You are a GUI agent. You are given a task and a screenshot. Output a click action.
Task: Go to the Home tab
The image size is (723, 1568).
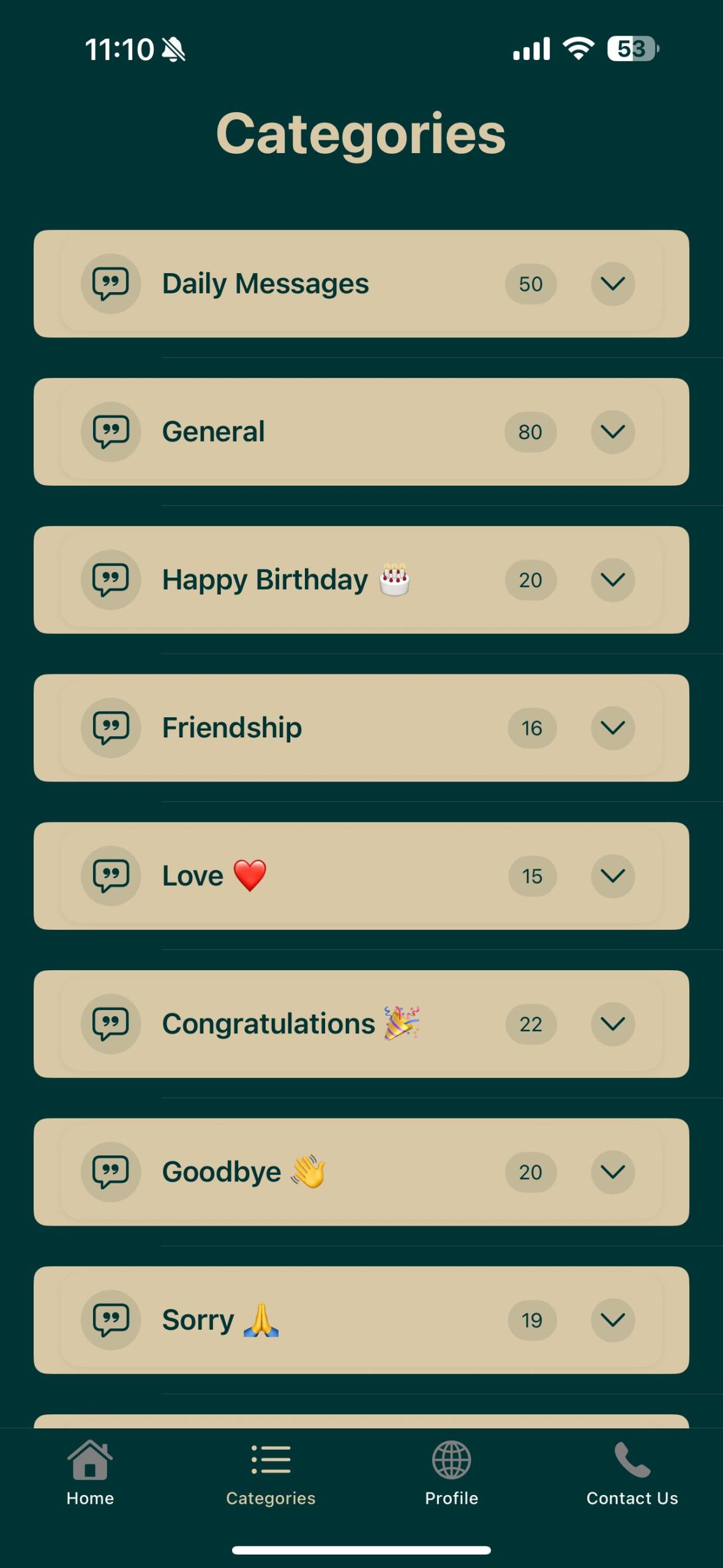(x=90, y=1473)
